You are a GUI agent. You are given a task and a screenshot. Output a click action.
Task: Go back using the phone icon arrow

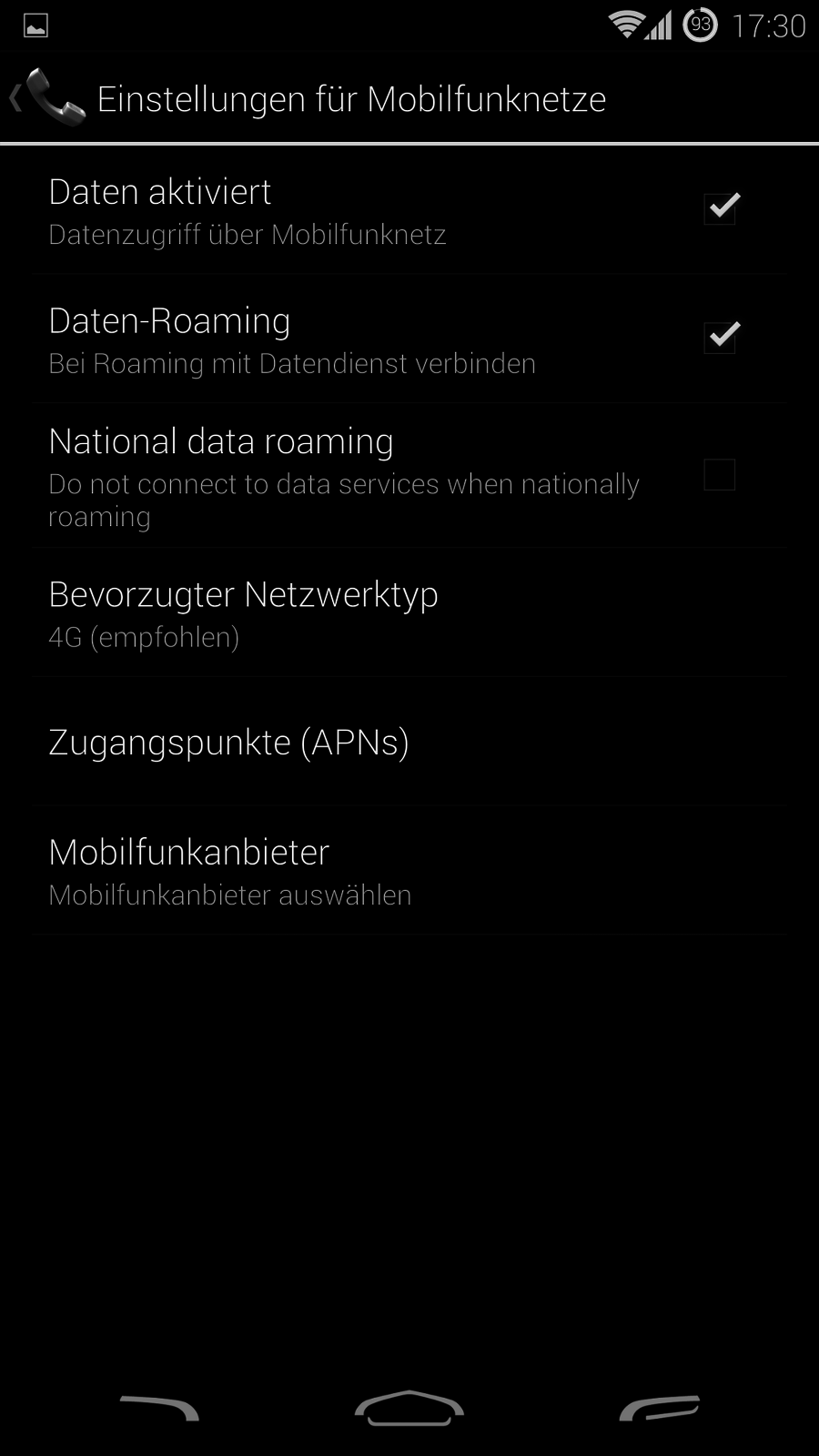coord(45,97)
